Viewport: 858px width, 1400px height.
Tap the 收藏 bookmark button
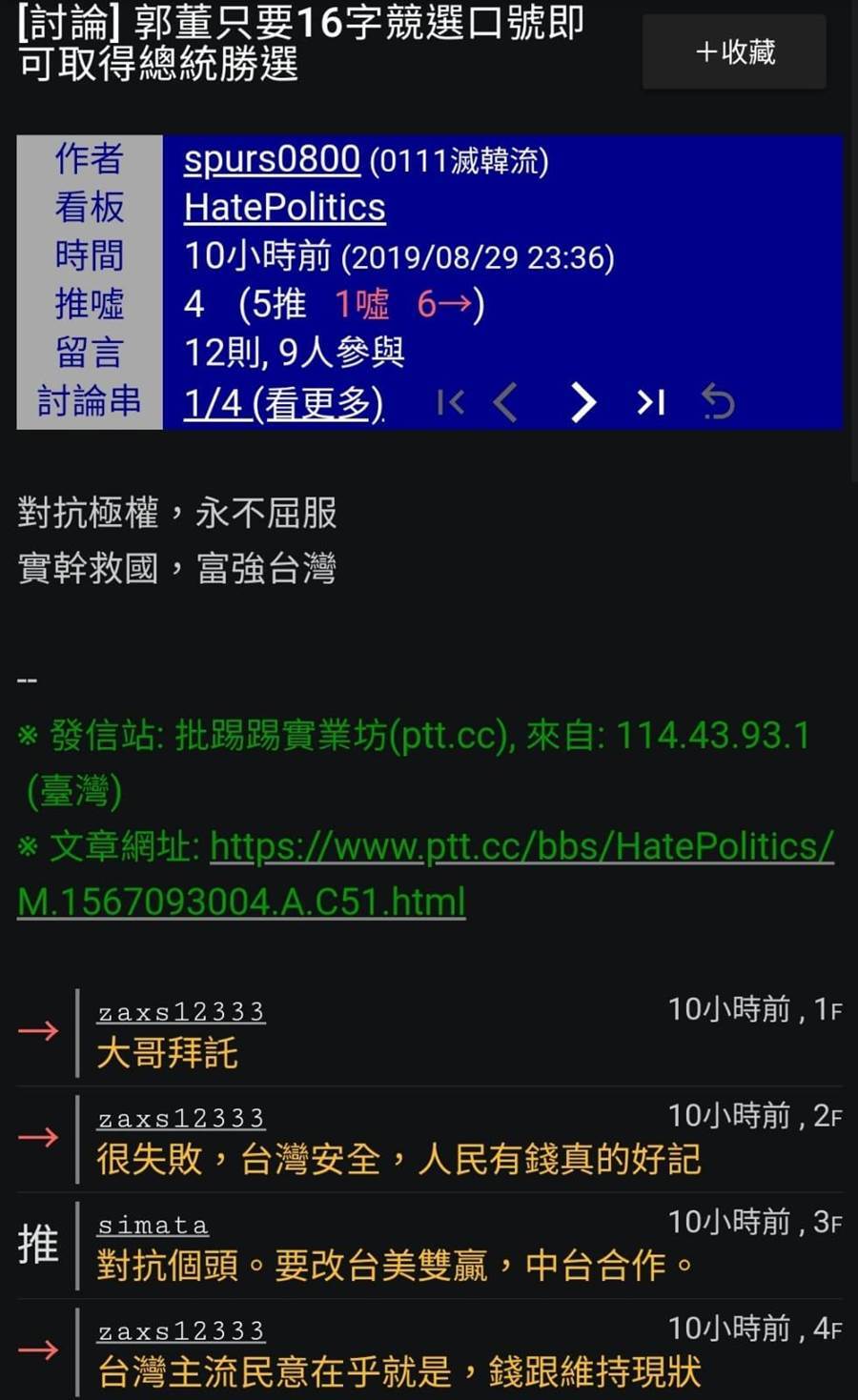(x=734, y=51)
